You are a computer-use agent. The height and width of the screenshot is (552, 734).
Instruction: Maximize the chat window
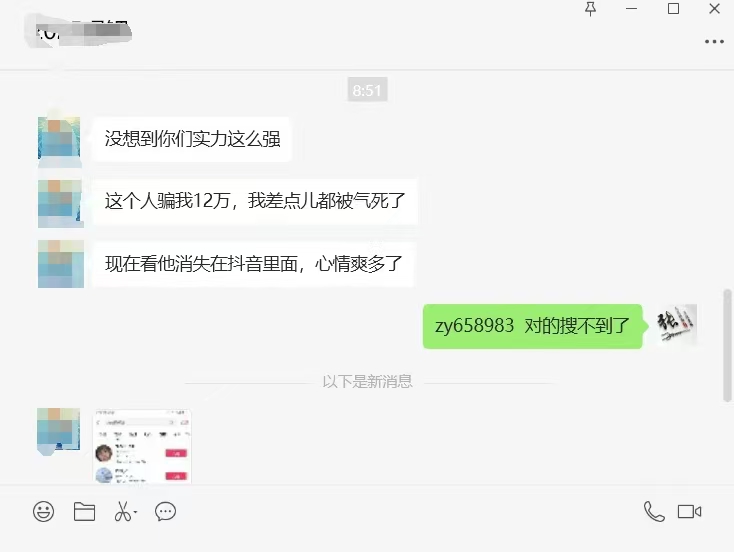673,9
